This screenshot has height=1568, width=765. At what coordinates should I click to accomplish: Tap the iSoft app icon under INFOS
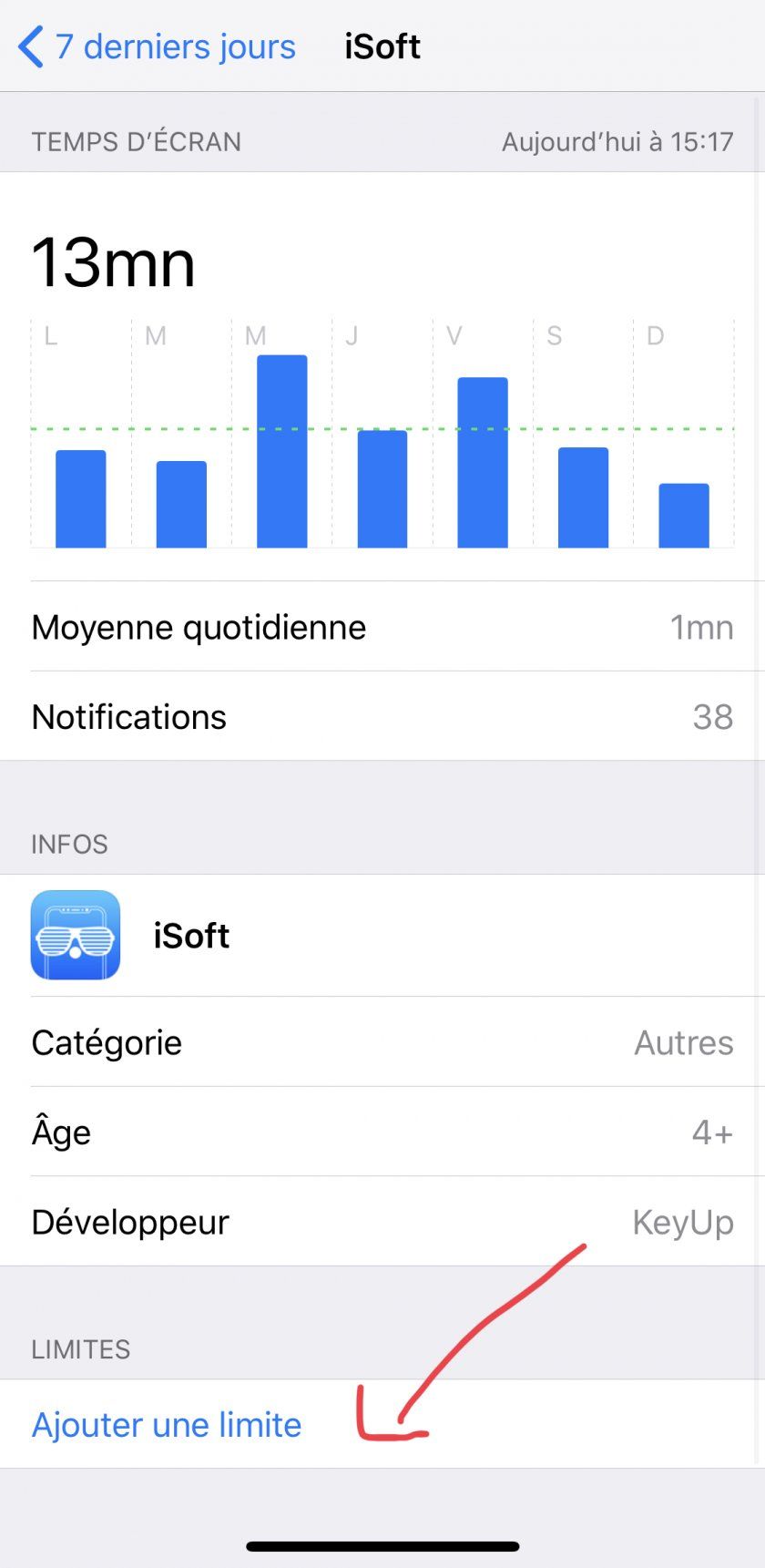[76, 936]
